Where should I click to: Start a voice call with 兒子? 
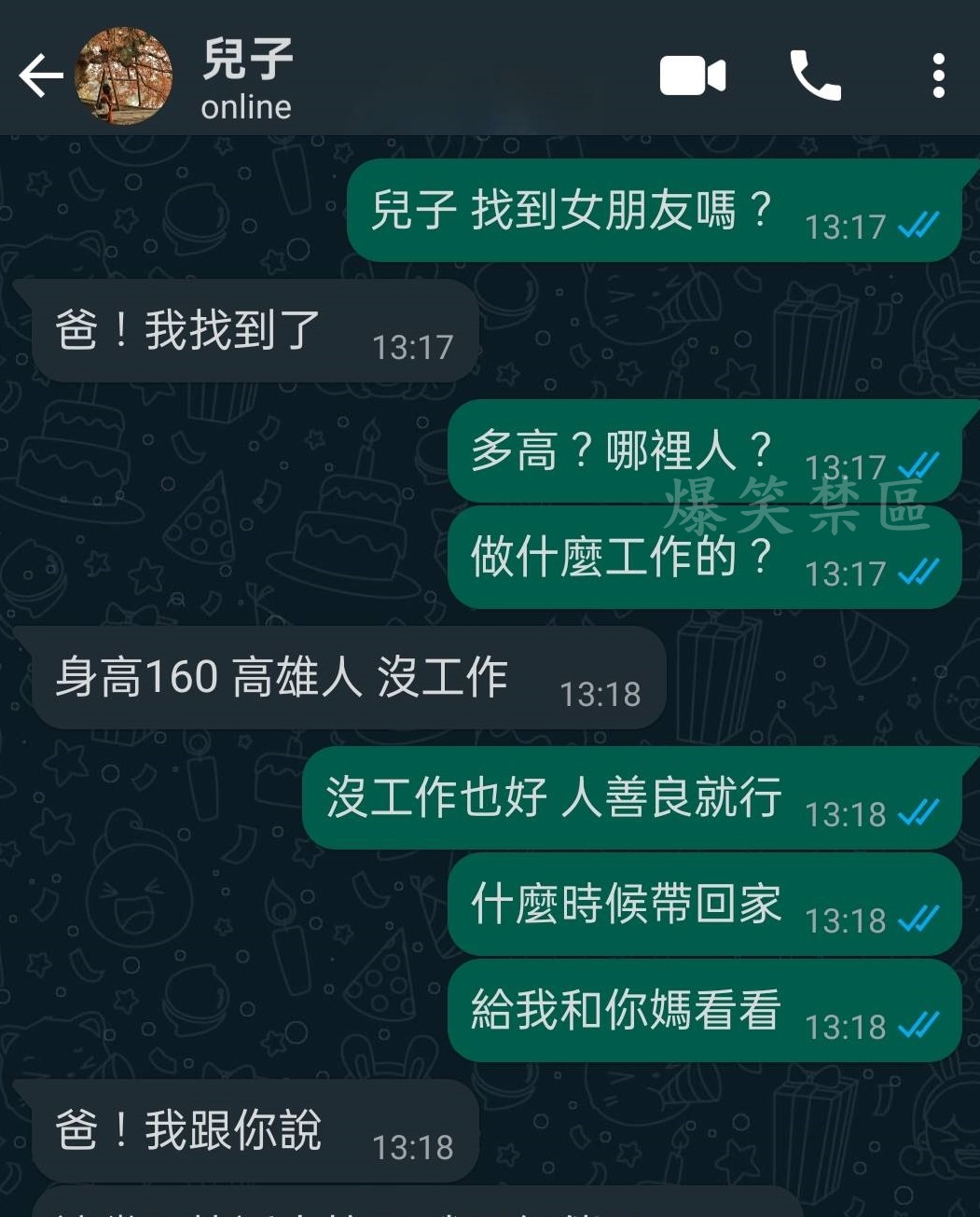click(x=815, y=76)
